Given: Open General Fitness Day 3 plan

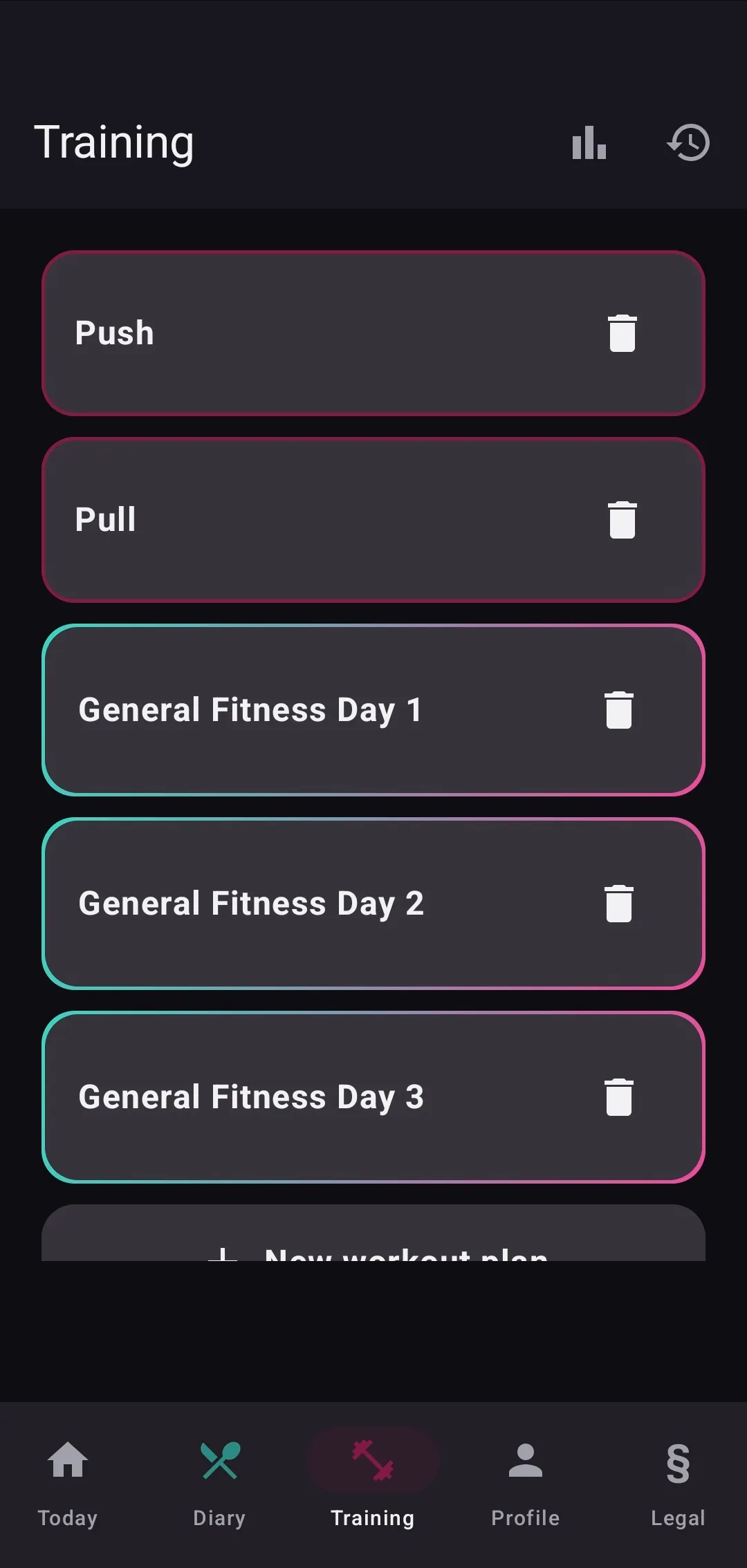Looking at the screenshot, I should pyautogui.click(x=373, y=1097).
